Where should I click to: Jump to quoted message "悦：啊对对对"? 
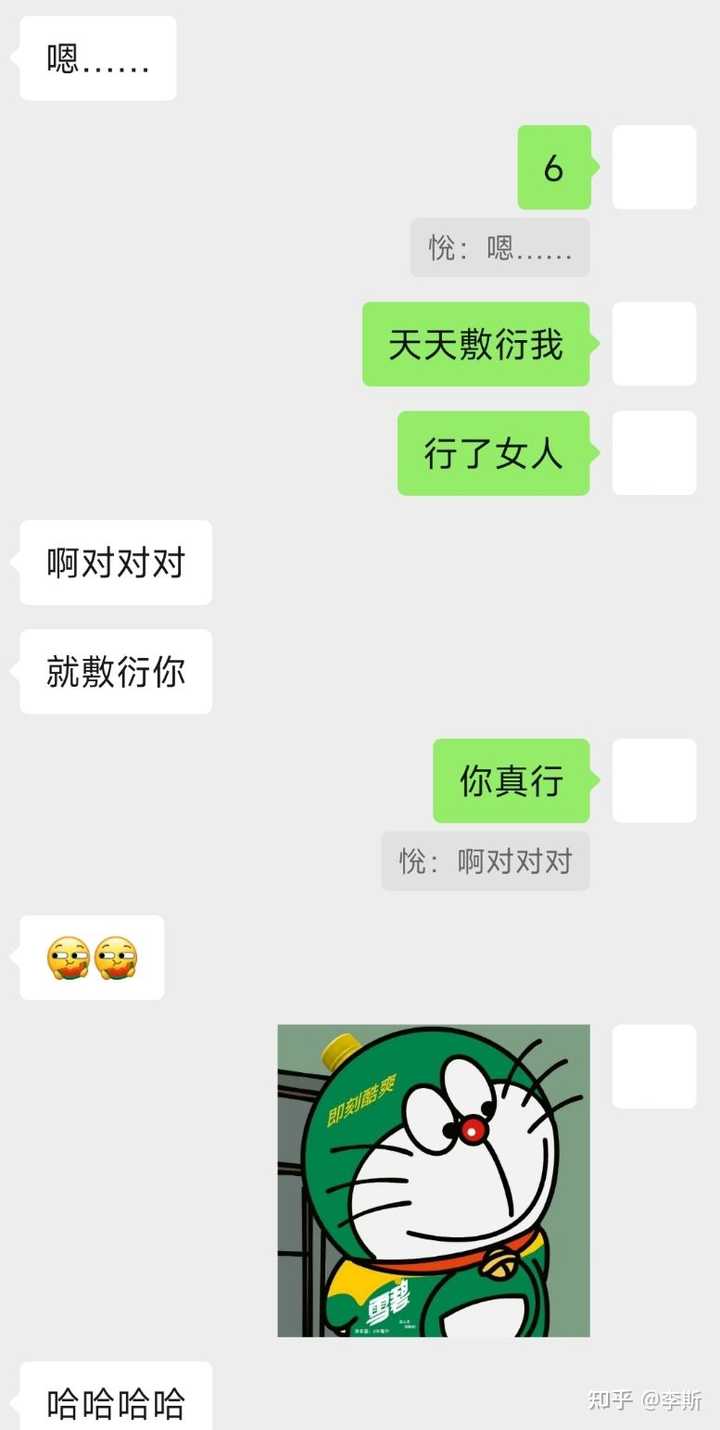tap(485, 861)
